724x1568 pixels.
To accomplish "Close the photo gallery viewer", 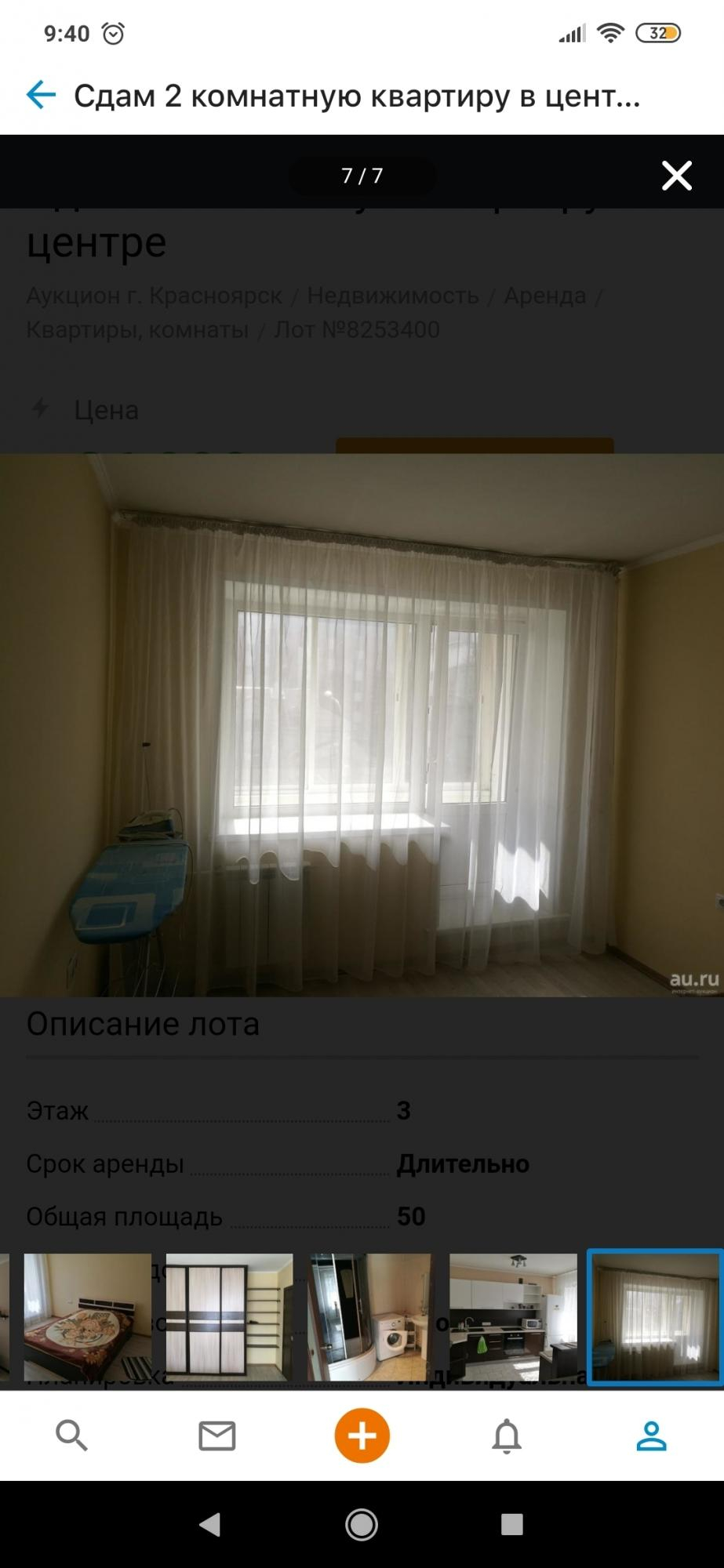I will tap(676, 176).
